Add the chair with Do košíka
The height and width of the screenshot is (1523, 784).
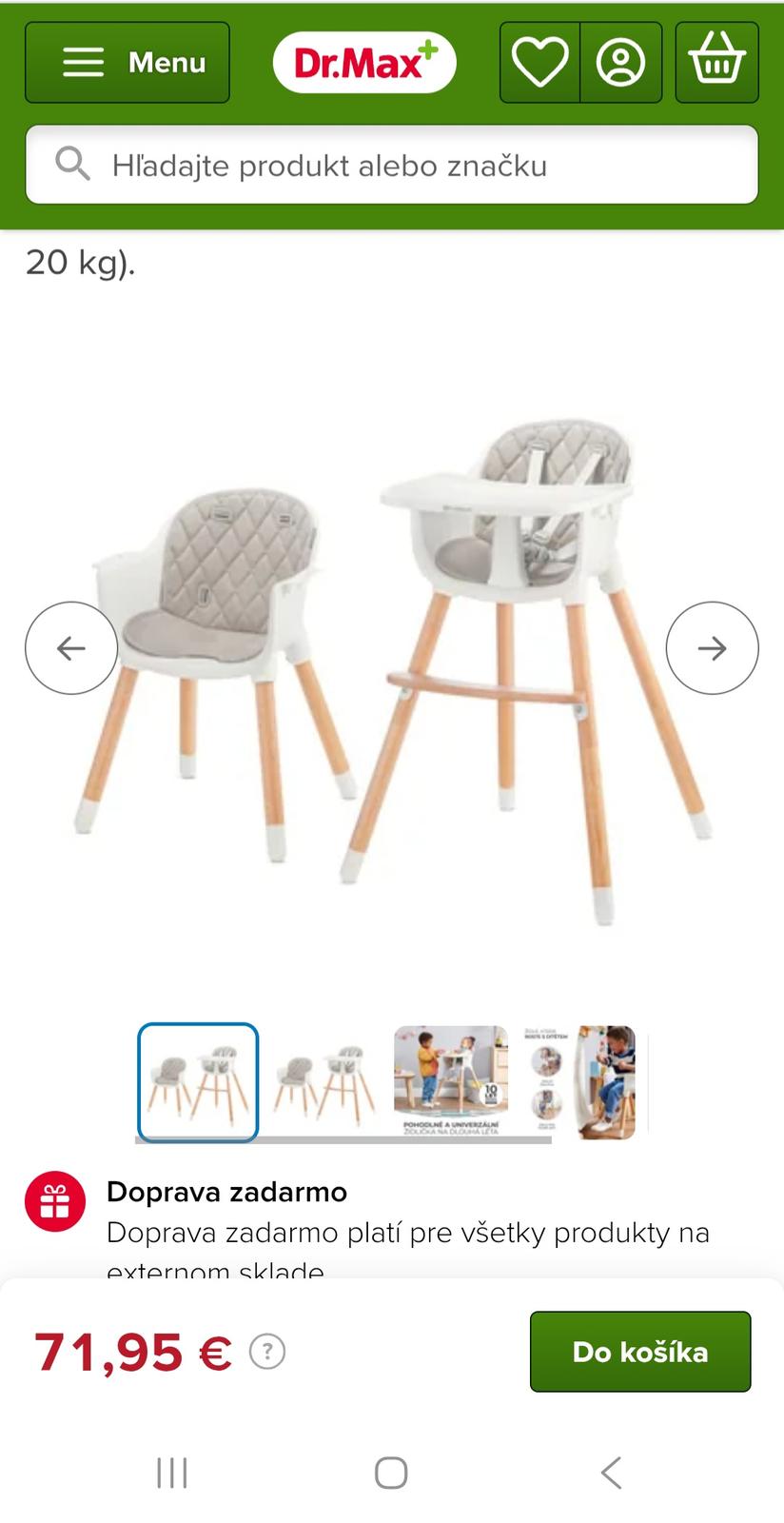[x=640, y=1352]
